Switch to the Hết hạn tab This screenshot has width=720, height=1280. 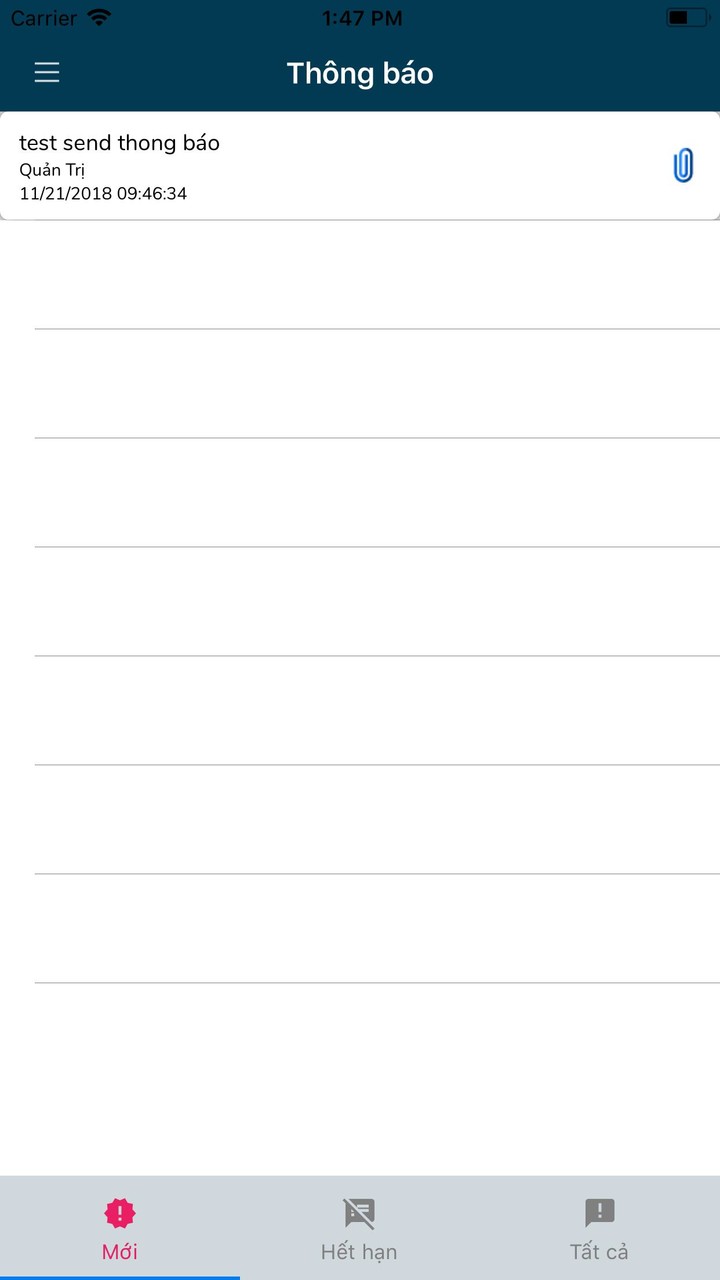click(x=359, y=1230)
